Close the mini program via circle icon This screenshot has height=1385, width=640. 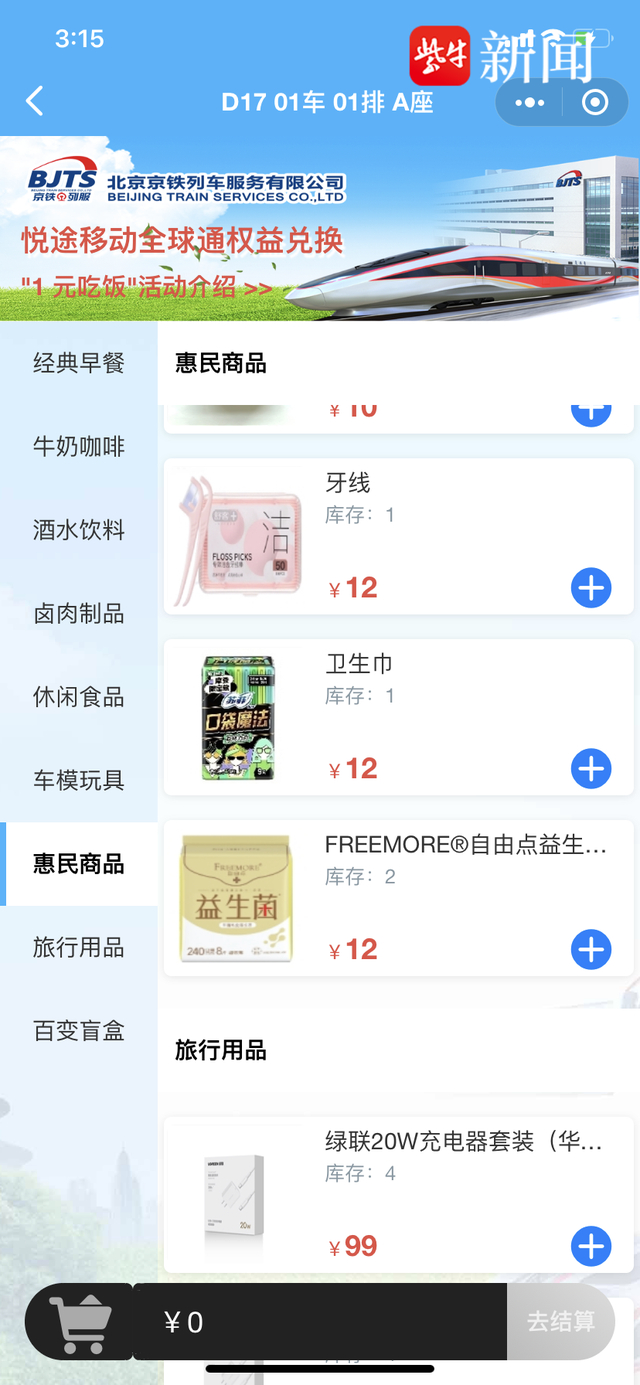point(595,102)
